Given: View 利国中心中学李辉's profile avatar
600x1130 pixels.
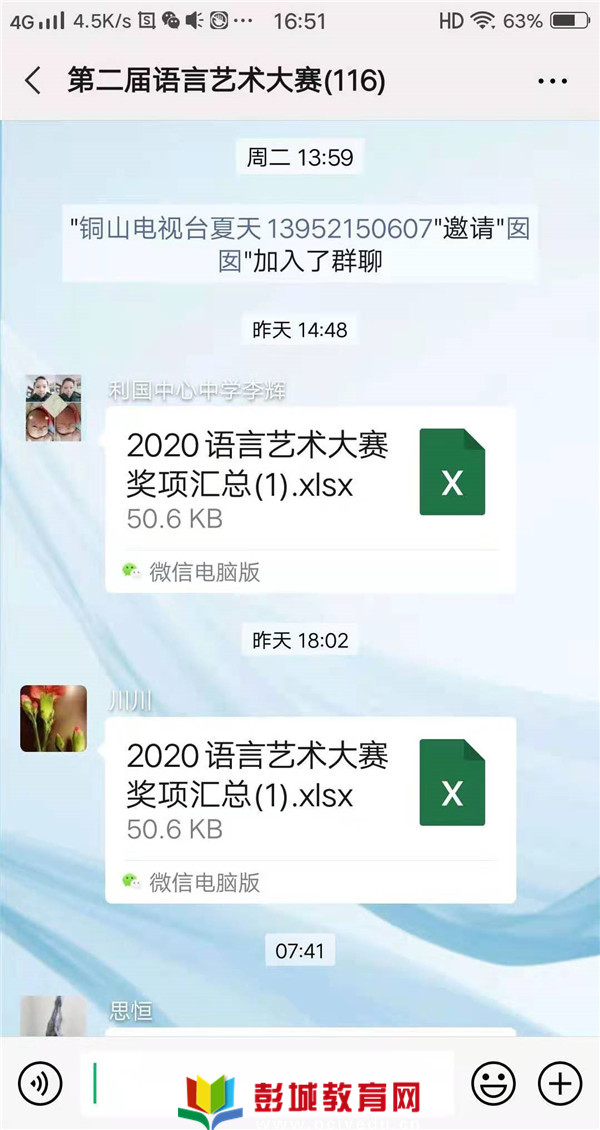Looking at the screenshot, I should point(53,408).
